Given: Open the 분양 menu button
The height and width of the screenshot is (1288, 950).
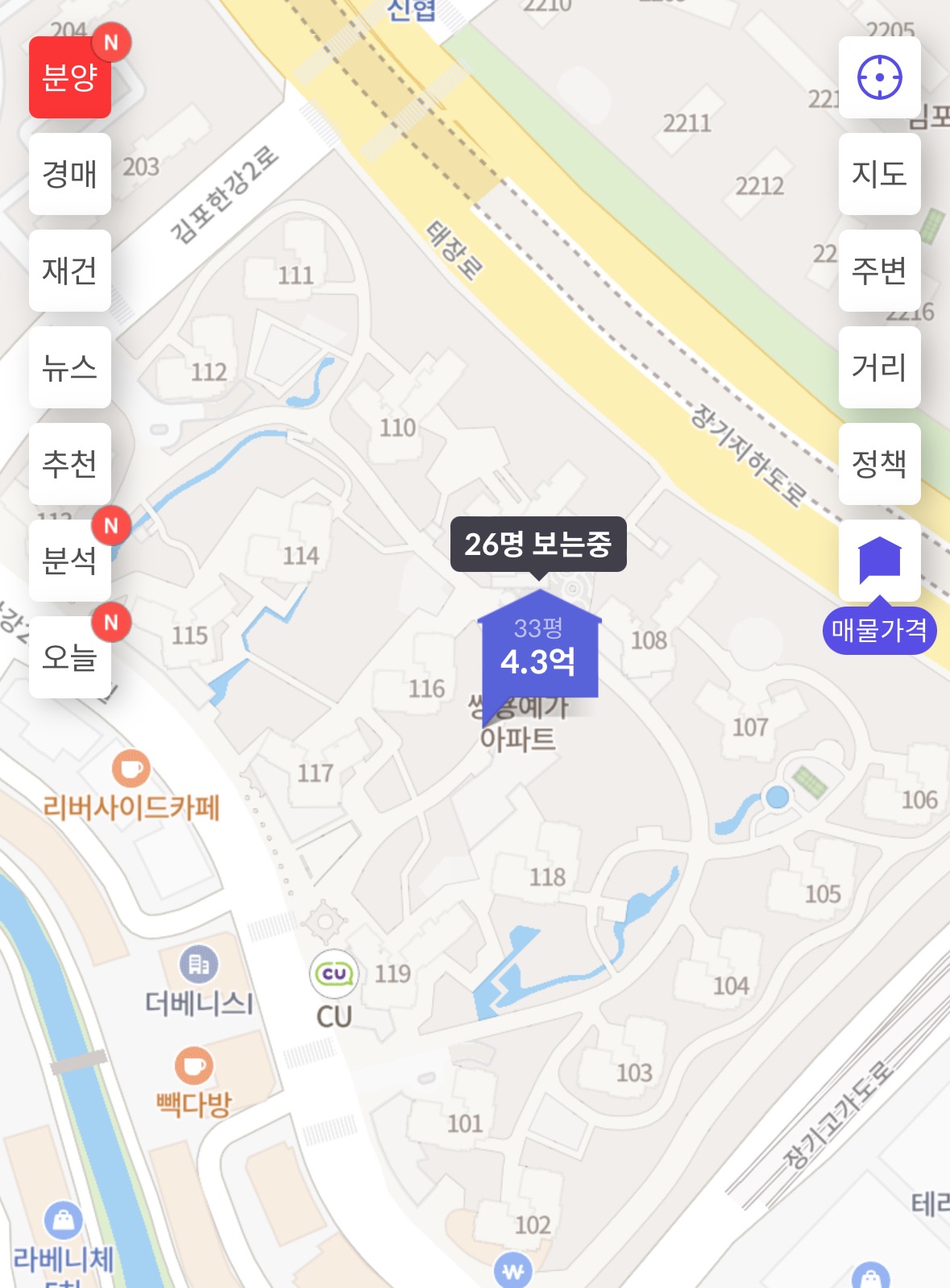Looking at the screenshot, I should pos(70,77).
